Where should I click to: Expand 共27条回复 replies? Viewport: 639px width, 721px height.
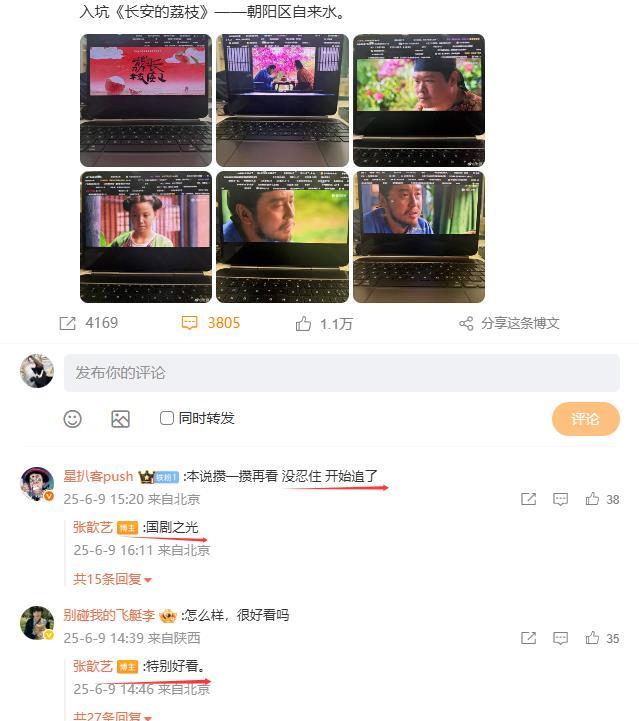(x=112, y=715)
